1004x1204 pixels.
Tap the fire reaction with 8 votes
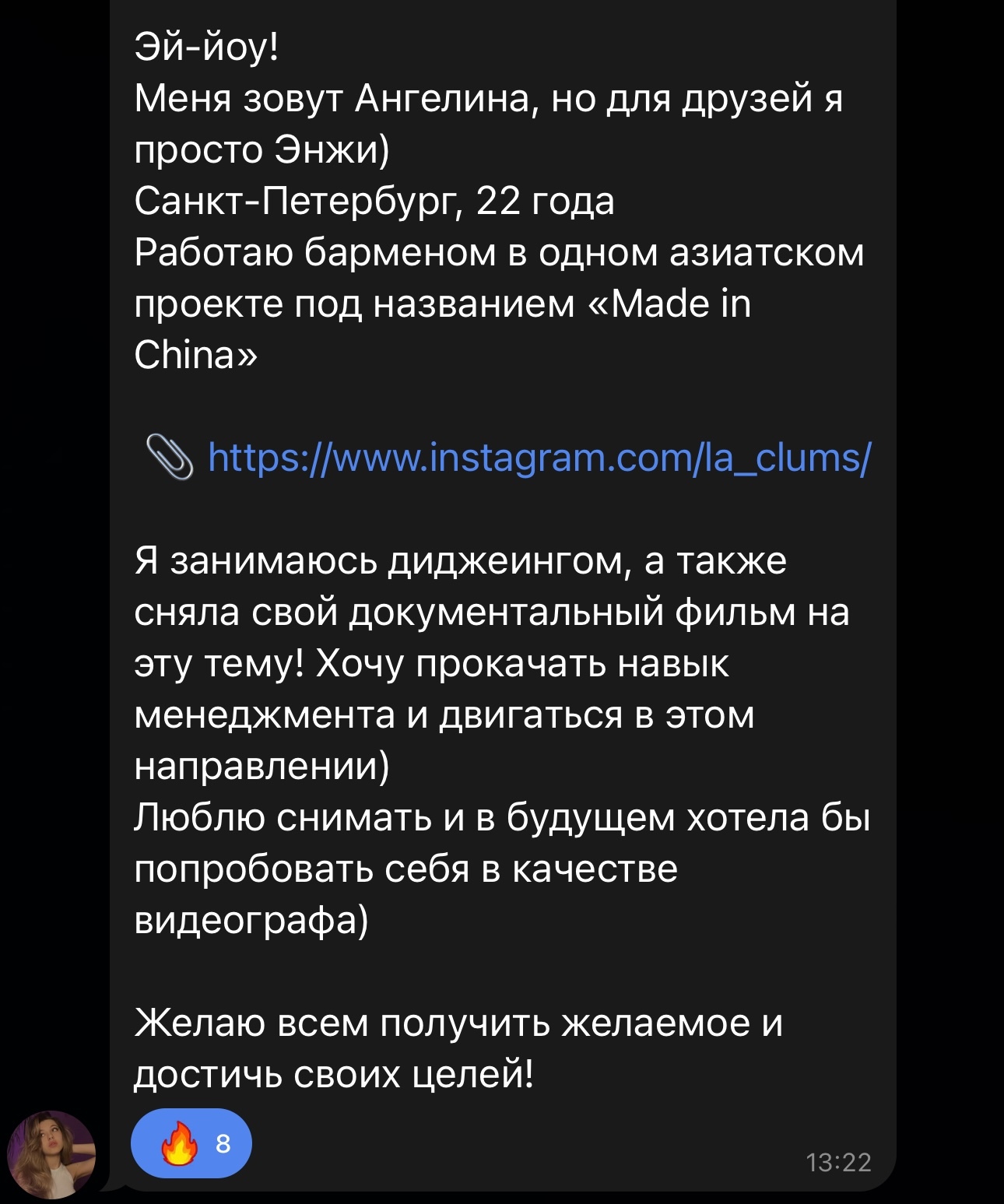pos(191,1143)
